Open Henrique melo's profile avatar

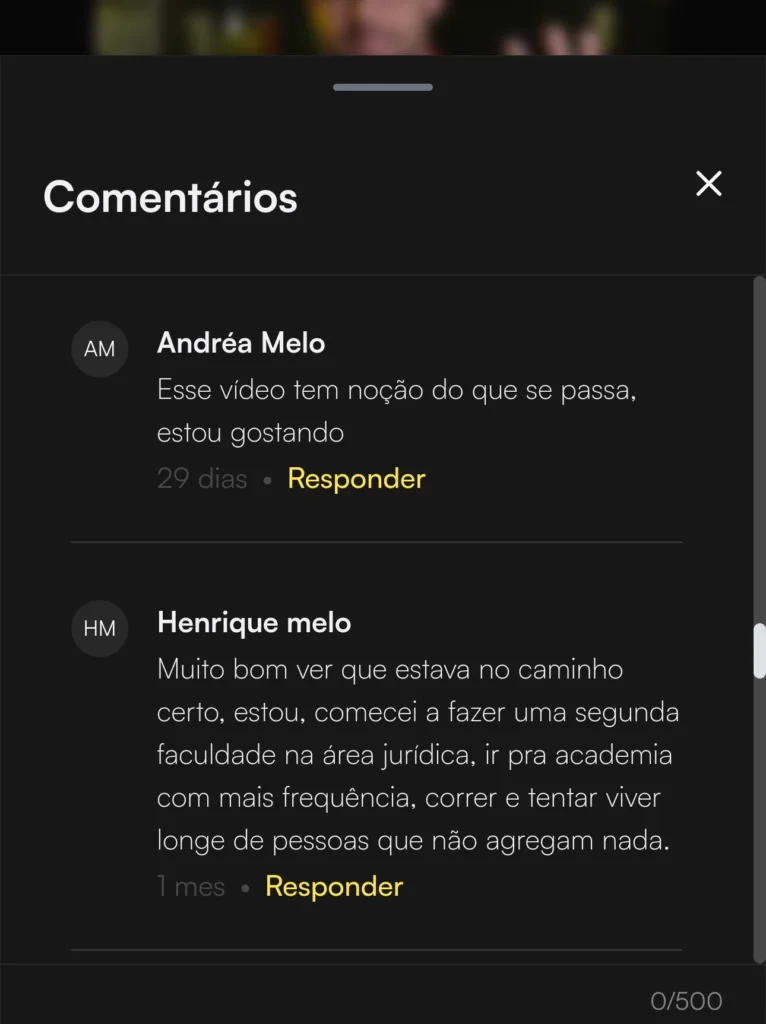(99, 628)
